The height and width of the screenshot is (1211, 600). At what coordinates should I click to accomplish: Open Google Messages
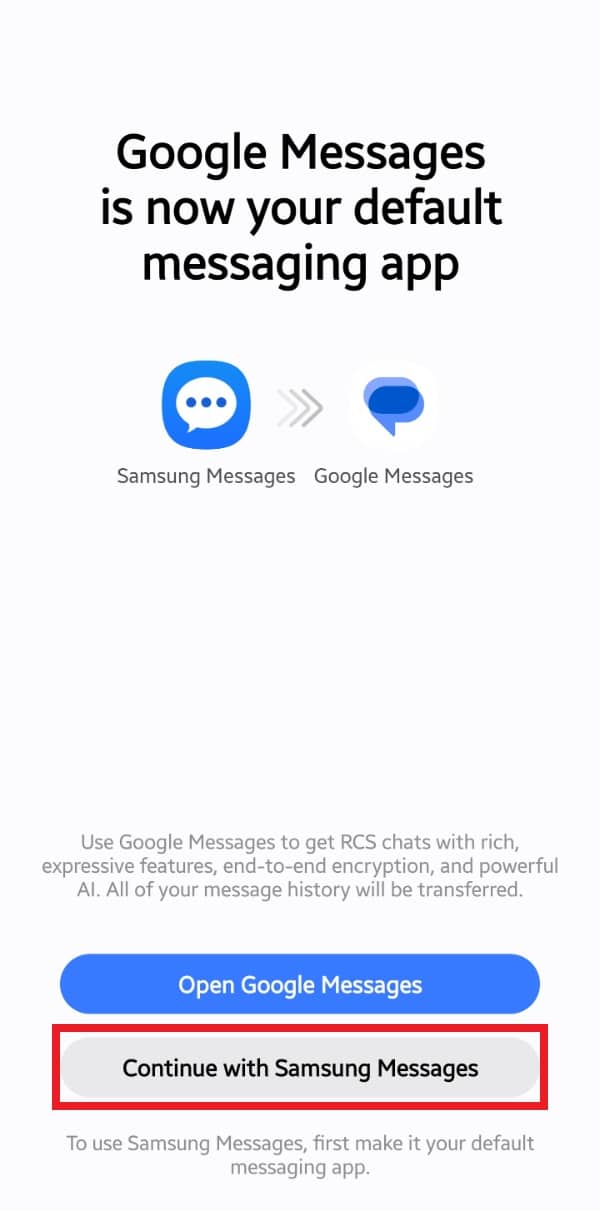[300, 984]
